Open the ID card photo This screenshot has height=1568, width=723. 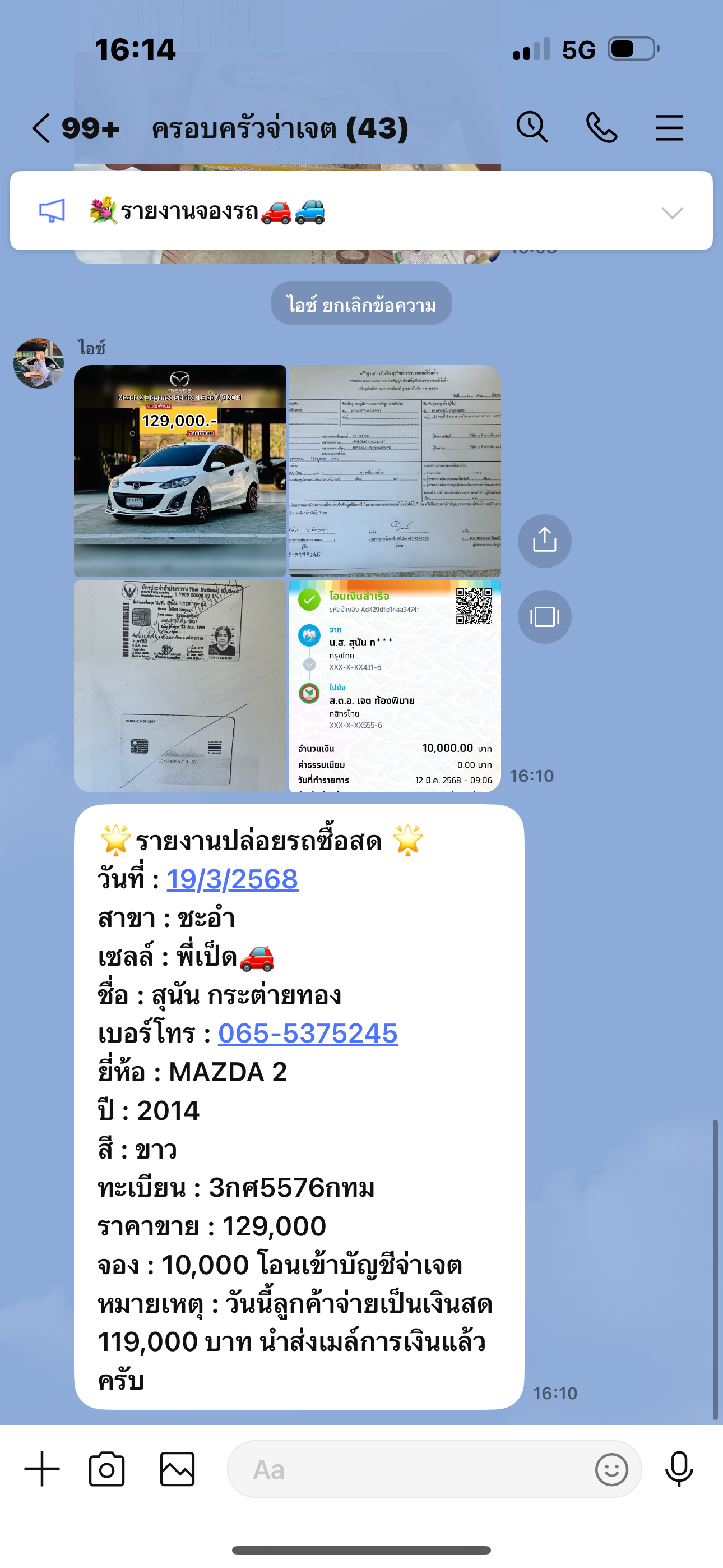pyautogui.click(x=179, y=686)
